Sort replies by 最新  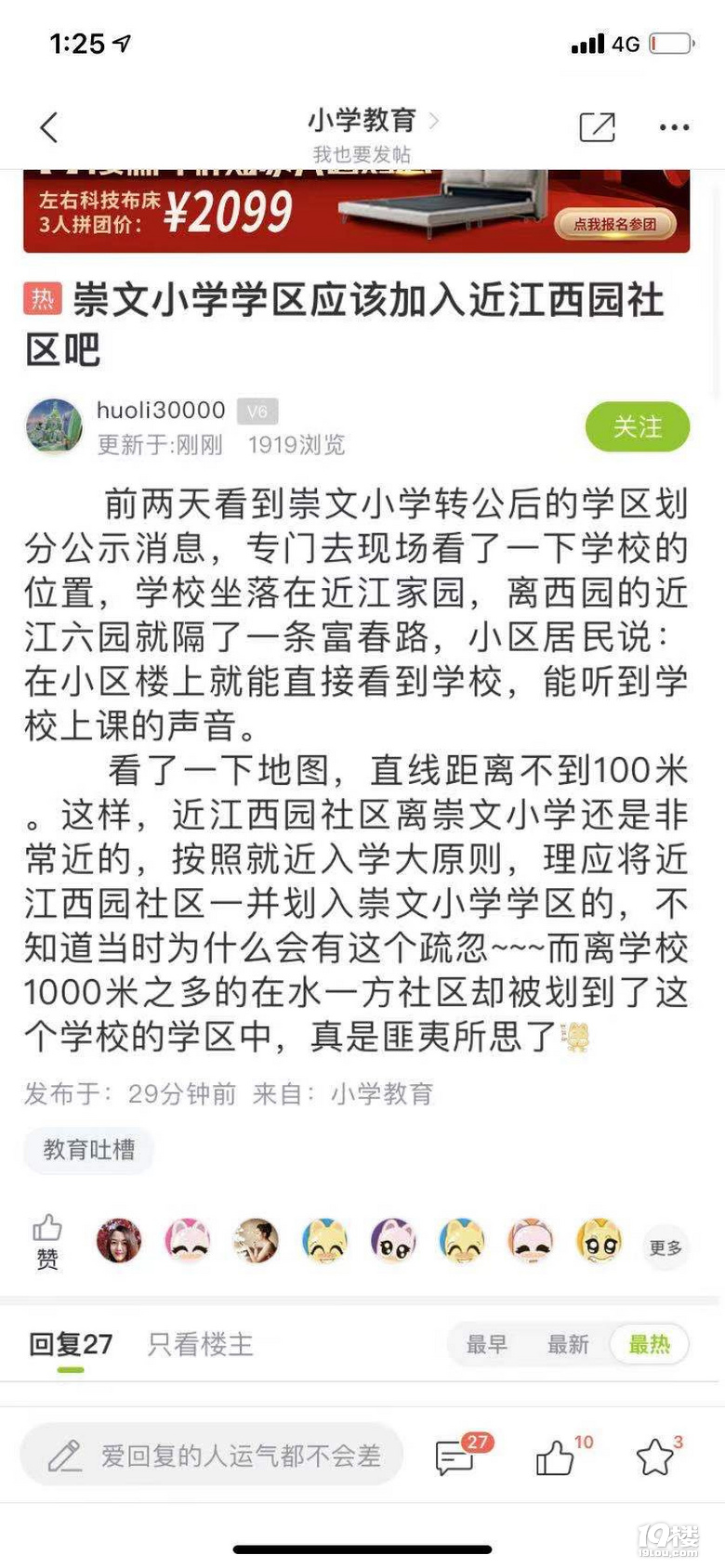coord(568,1344)
